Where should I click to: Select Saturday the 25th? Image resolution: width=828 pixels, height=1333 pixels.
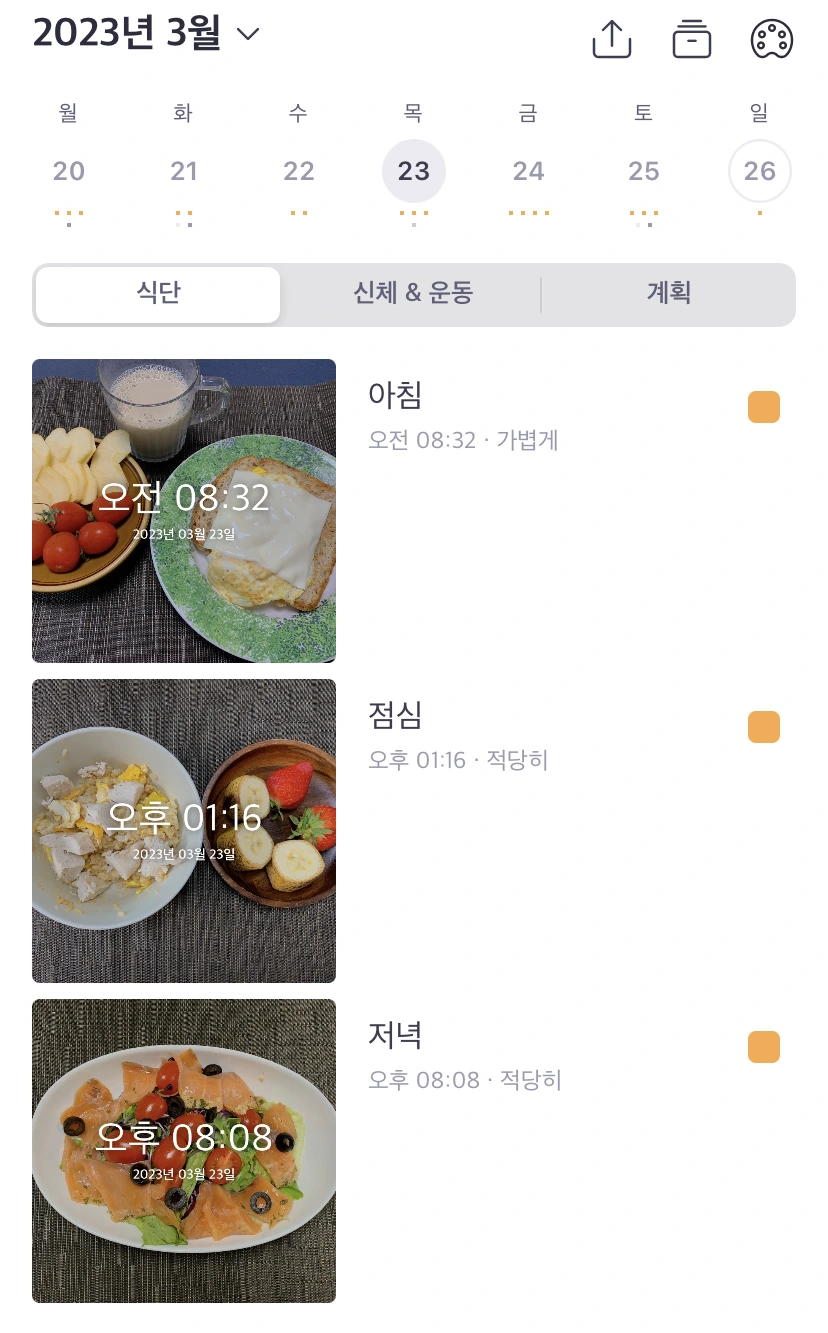click(643, 171)
